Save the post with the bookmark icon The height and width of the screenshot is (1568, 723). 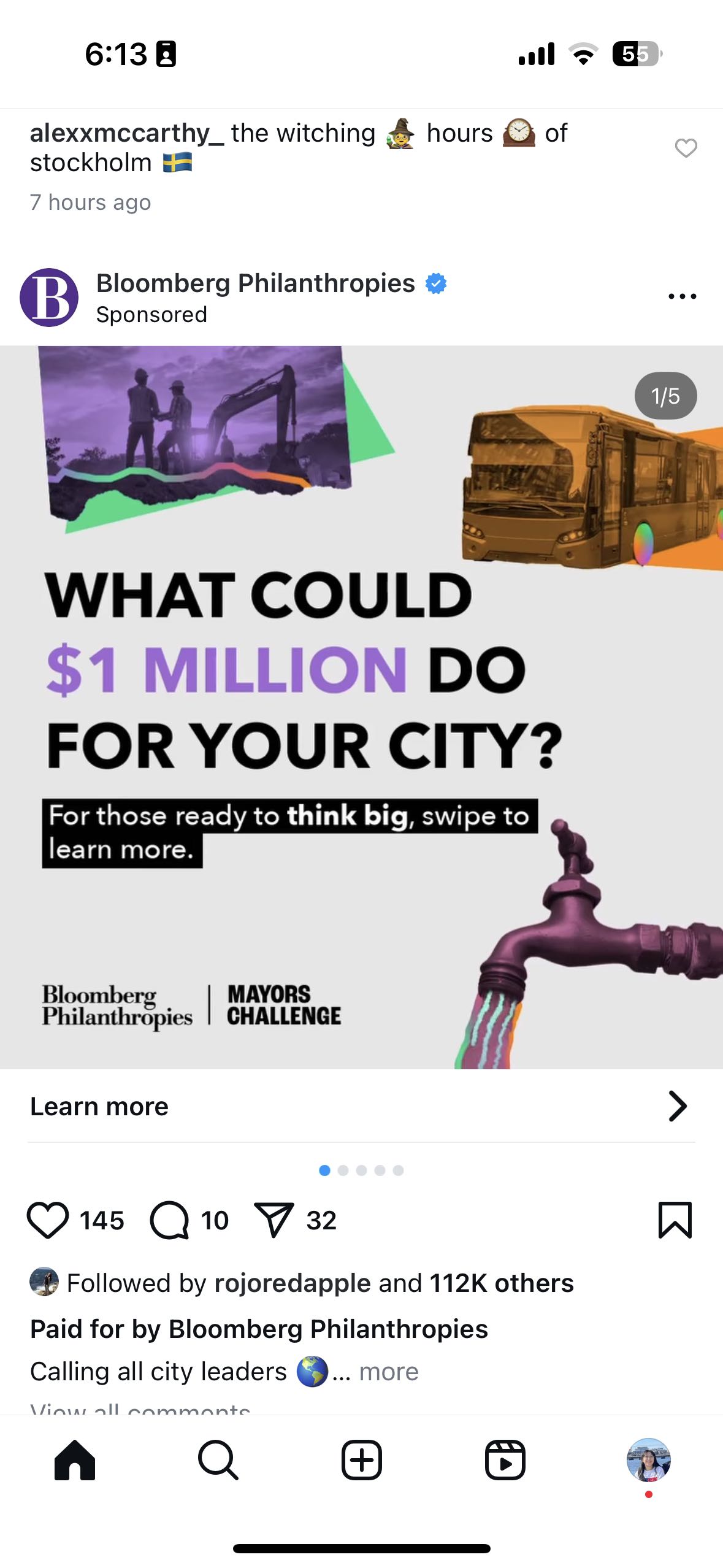(675, 1220)
